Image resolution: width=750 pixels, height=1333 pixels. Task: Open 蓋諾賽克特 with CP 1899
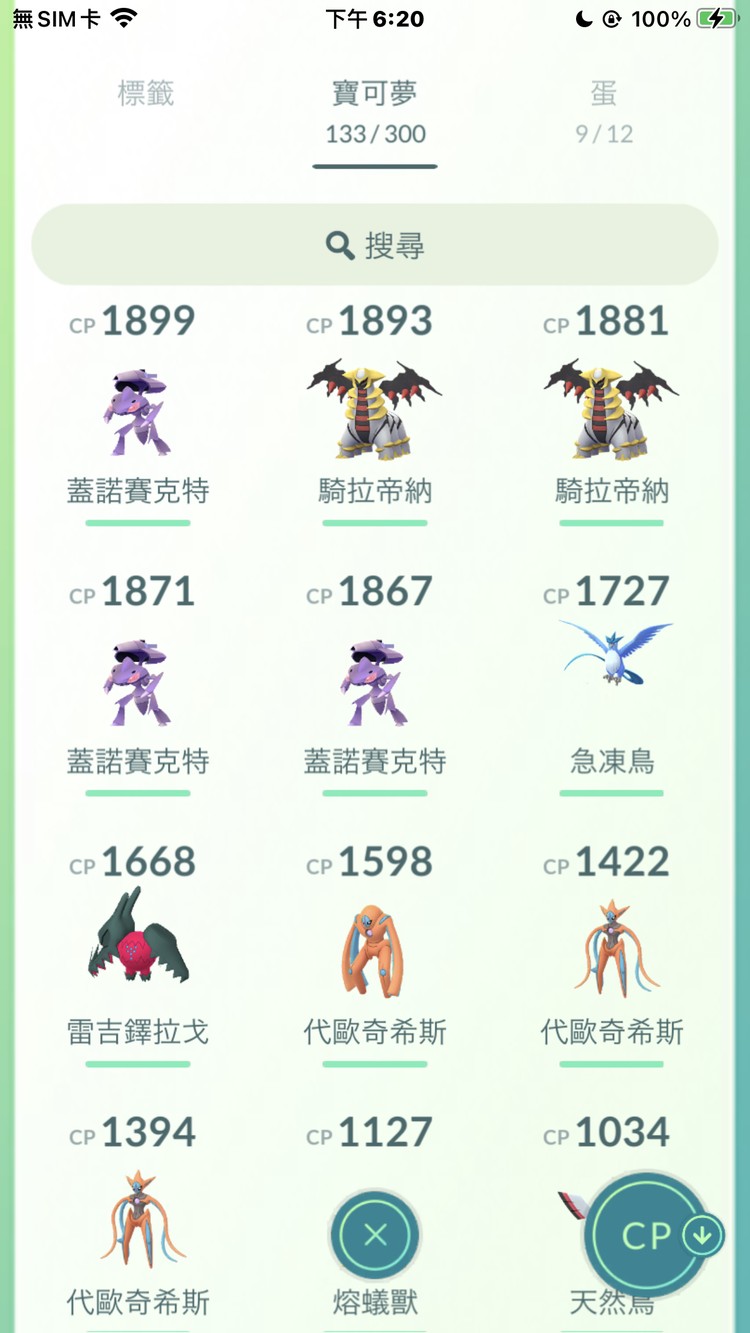(138, 412)
